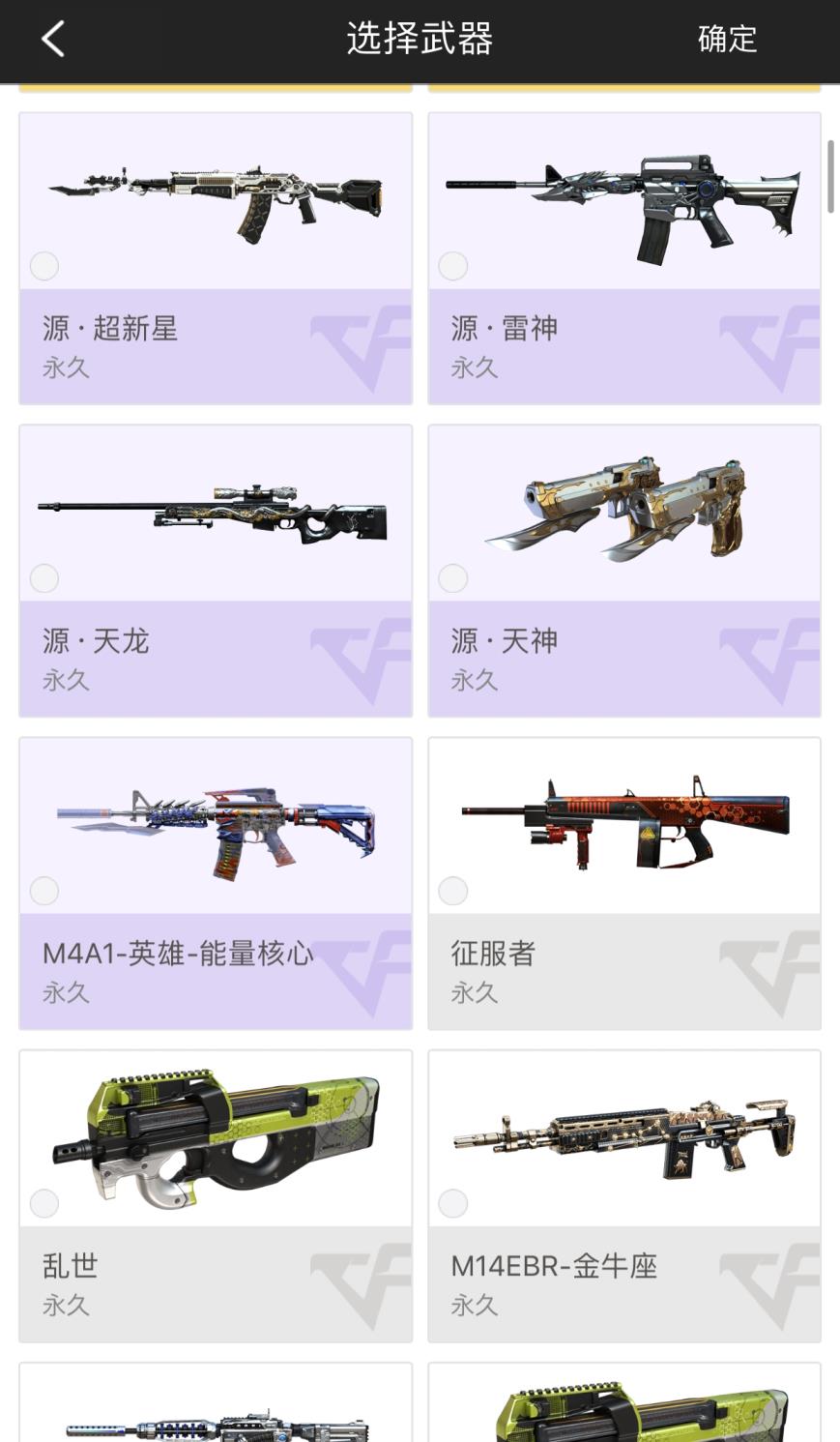This screenshot has width=840, height=1442.
Task: Pick the 源·天龙 sniper rifle card
Action: pos(216,571)
